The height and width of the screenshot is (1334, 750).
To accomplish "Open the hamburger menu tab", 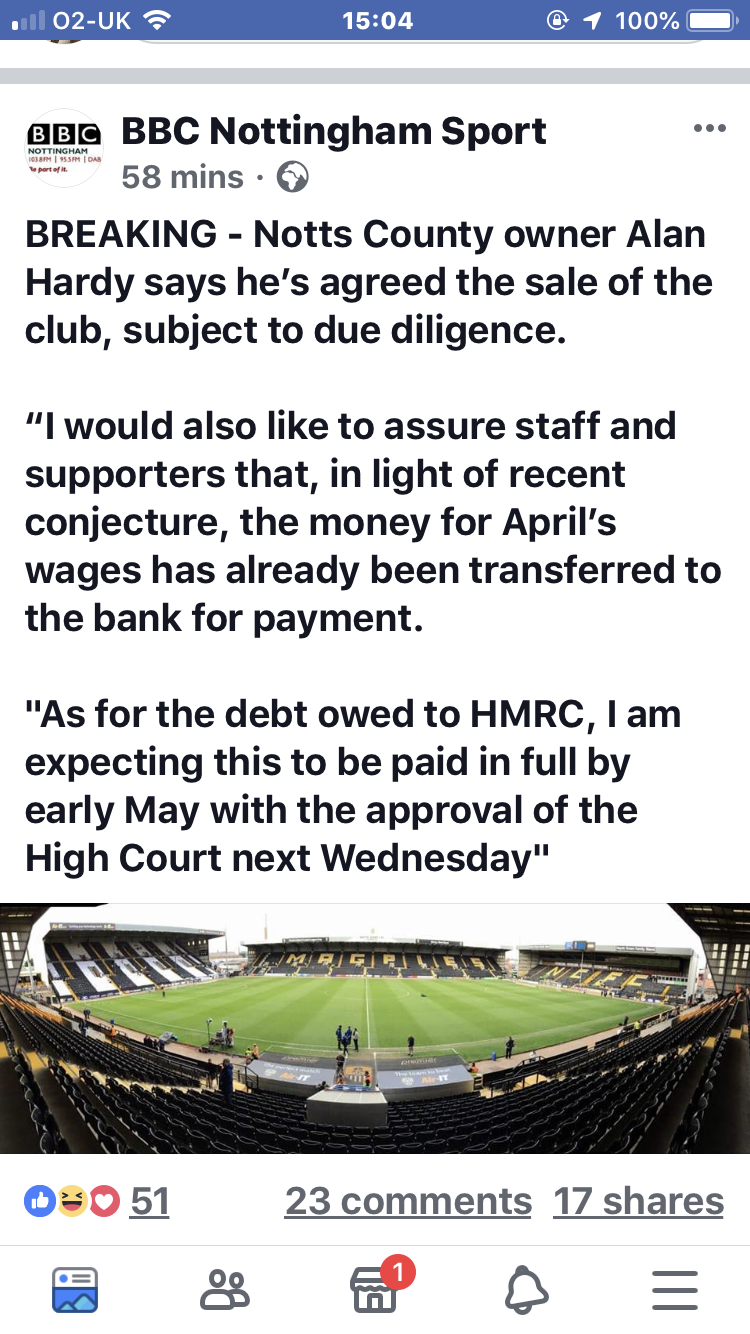I will click(x=675, y=1290).
